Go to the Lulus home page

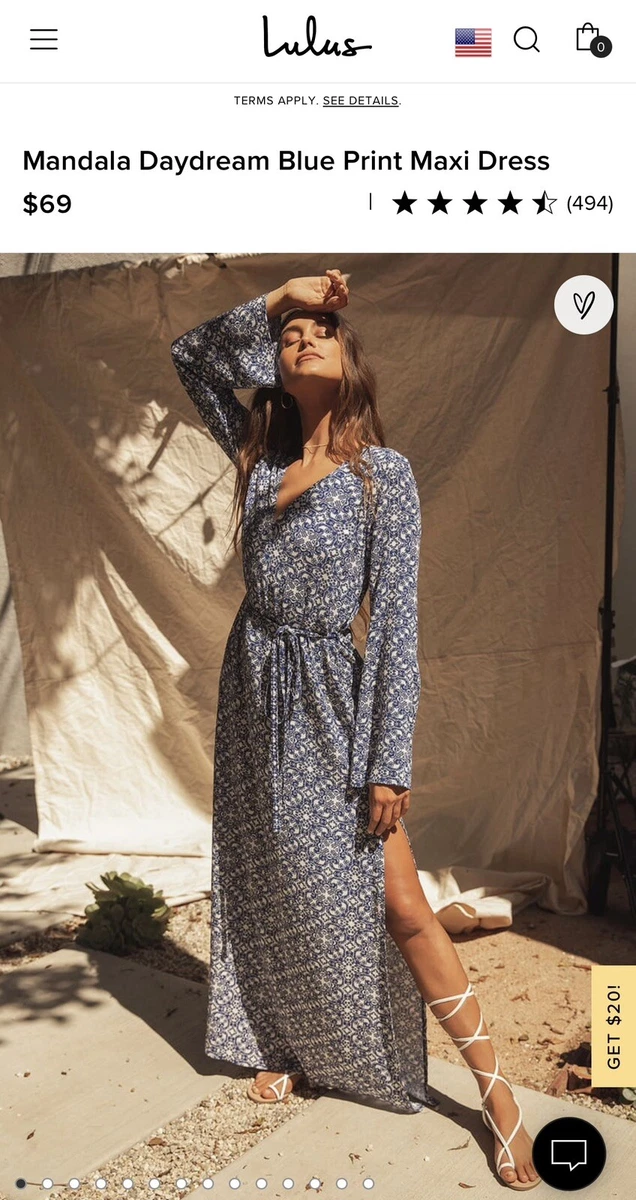(317, 37)
